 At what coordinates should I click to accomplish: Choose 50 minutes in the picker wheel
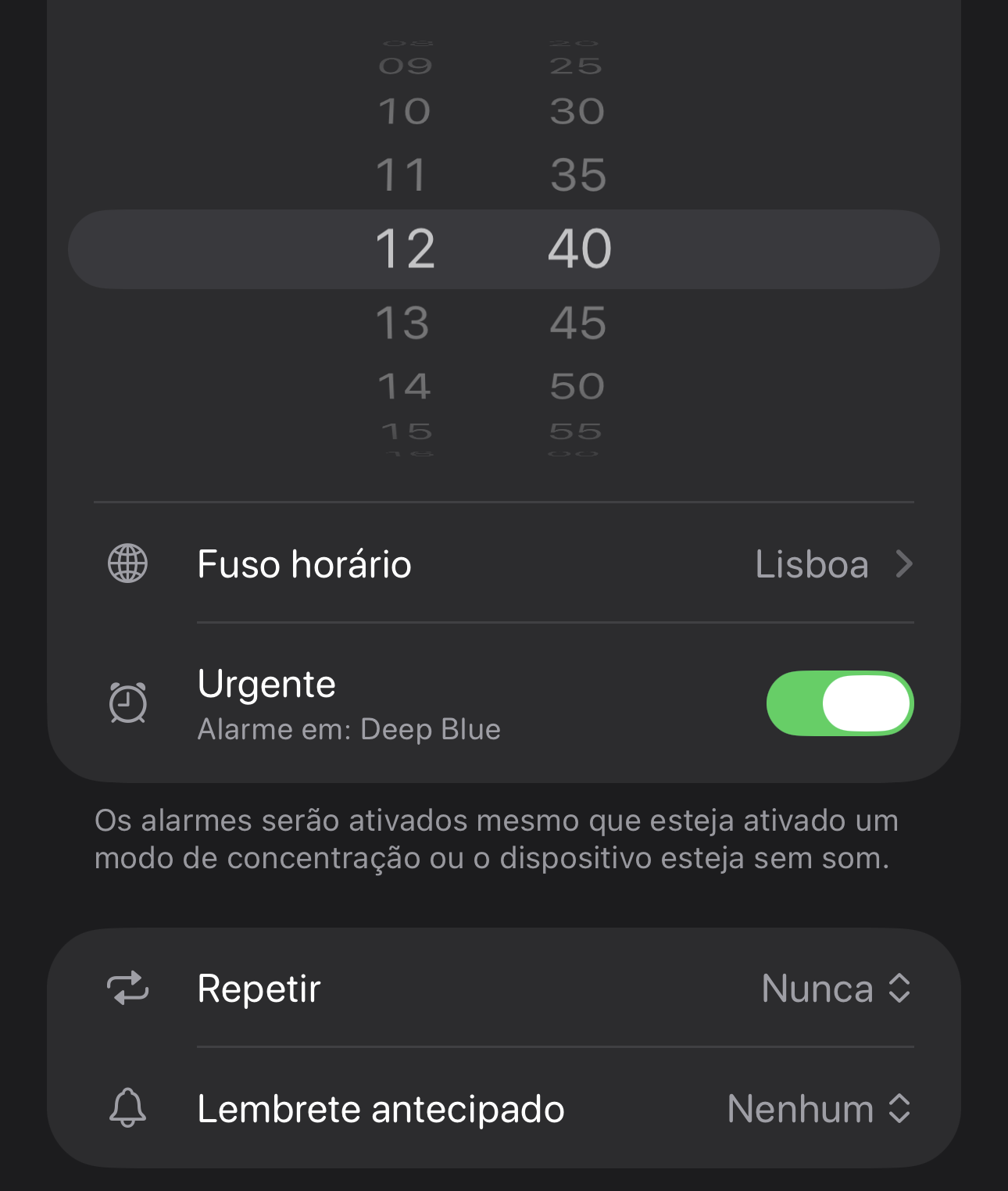[577, 386]
